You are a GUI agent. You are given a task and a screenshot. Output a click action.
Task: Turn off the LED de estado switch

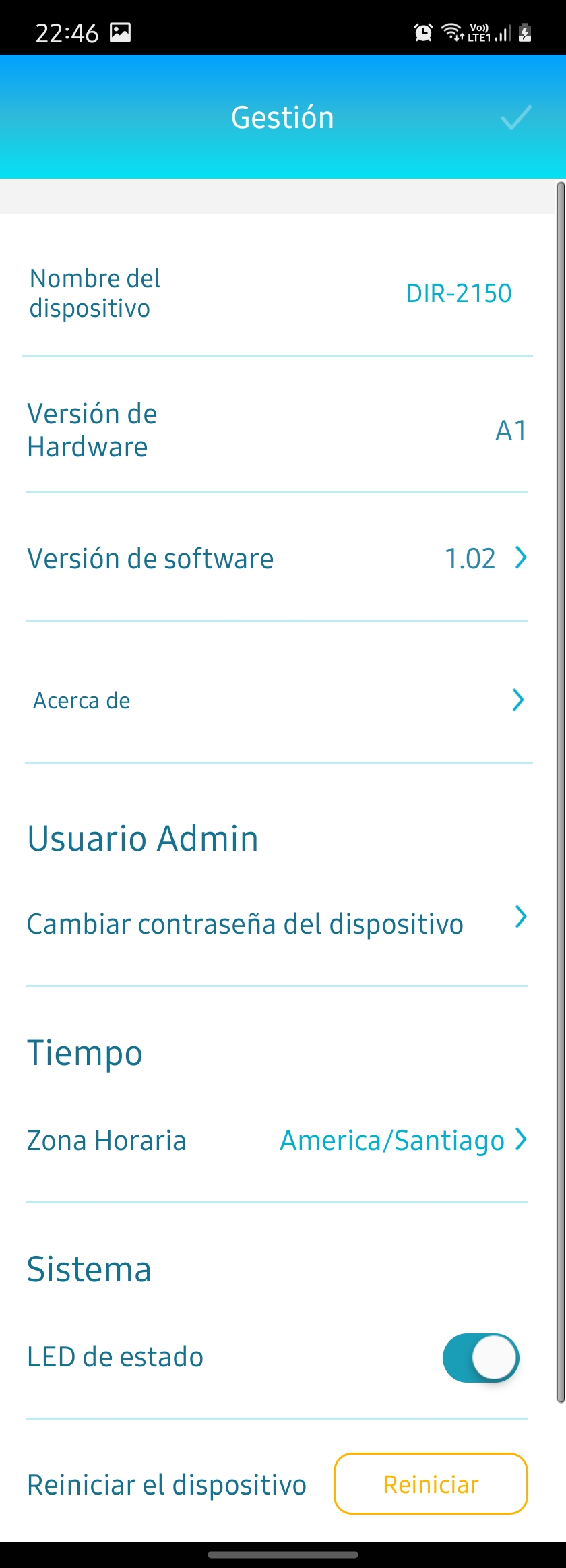(x=480, y=1358)
